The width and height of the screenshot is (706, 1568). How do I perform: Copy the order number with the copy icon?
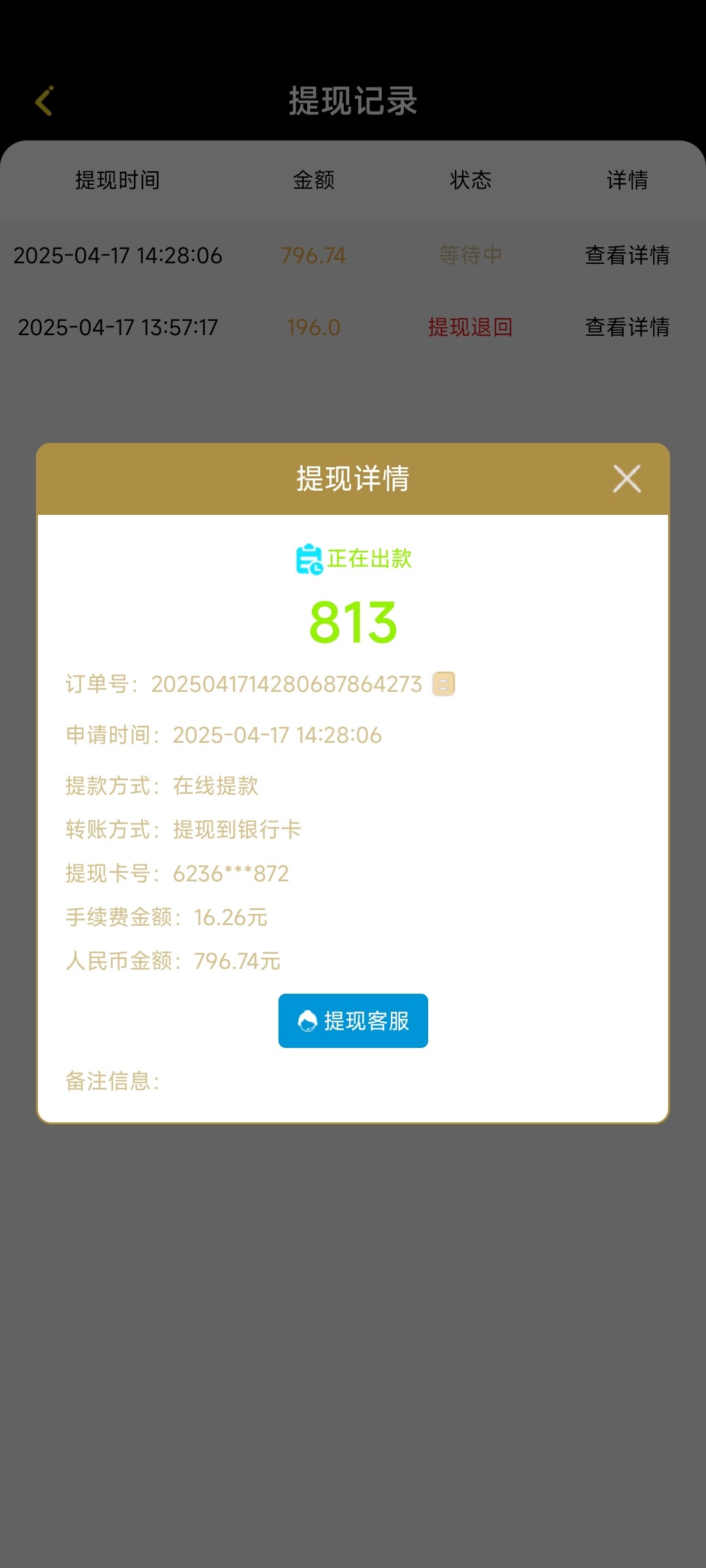pos(444,684)
